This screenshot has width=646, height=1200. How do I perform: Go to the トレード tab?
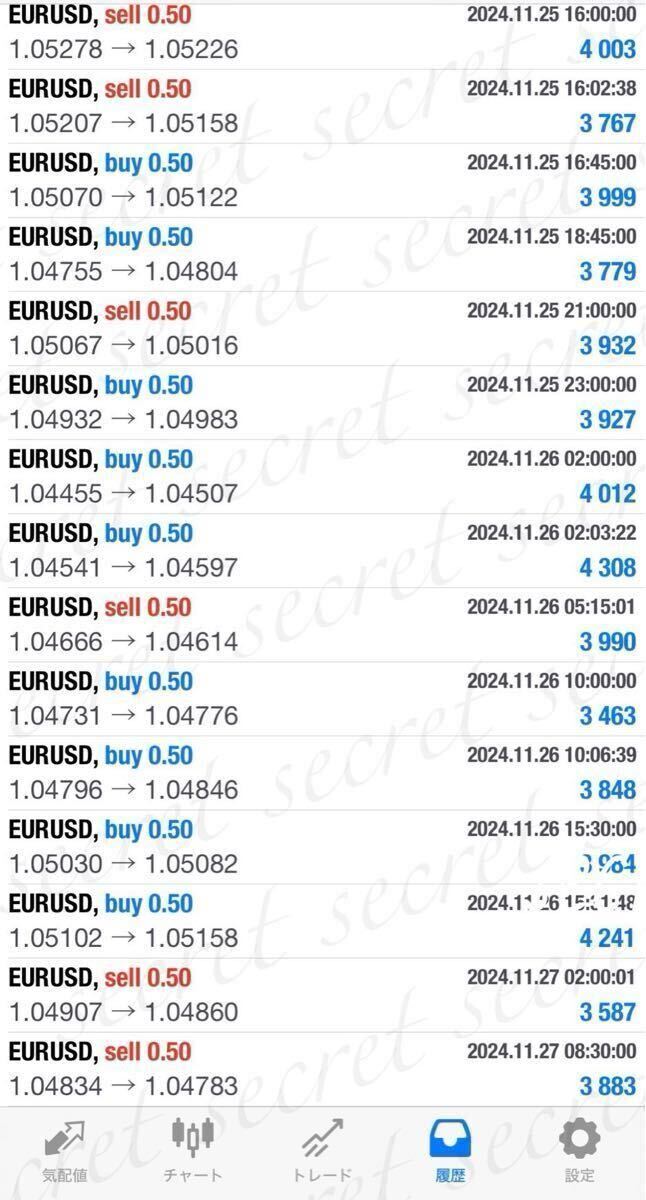[x=322, y=1152]
